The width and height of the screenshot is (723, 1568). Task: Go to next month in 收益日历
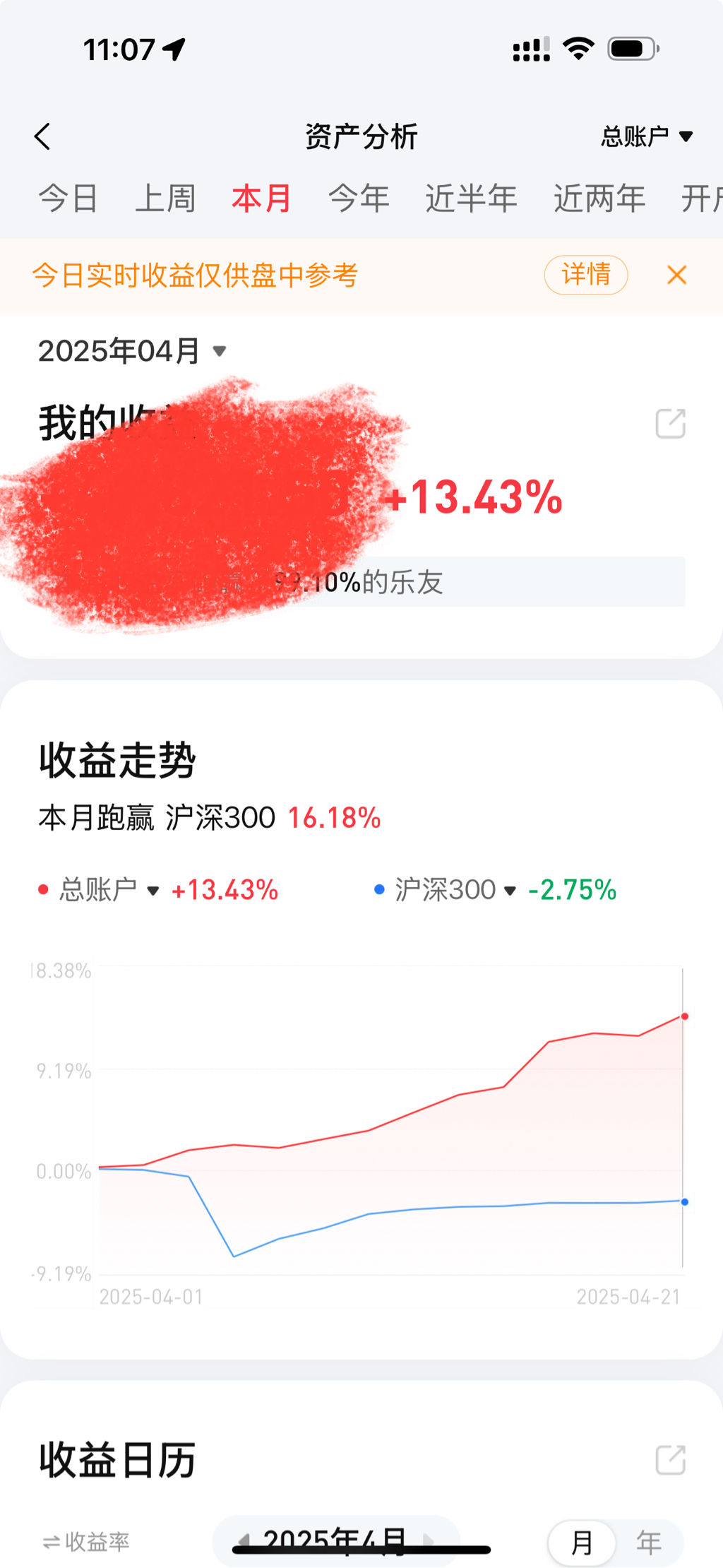pyautogui.click(x=429, y=1540)
